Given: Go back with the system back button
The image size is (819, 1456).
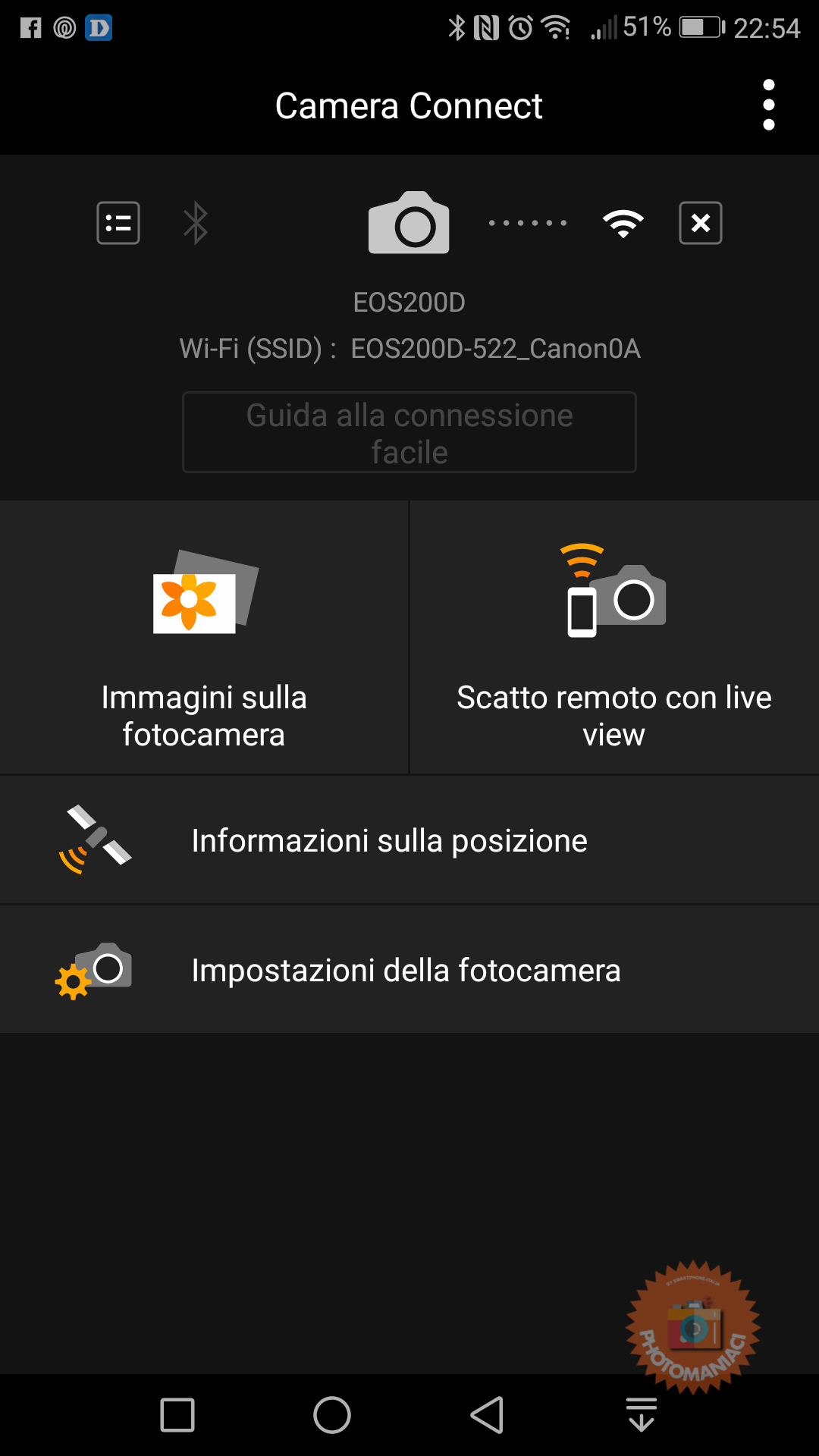Looking at the screenshot, I should pyautogui.click(x=487, y=1415).
